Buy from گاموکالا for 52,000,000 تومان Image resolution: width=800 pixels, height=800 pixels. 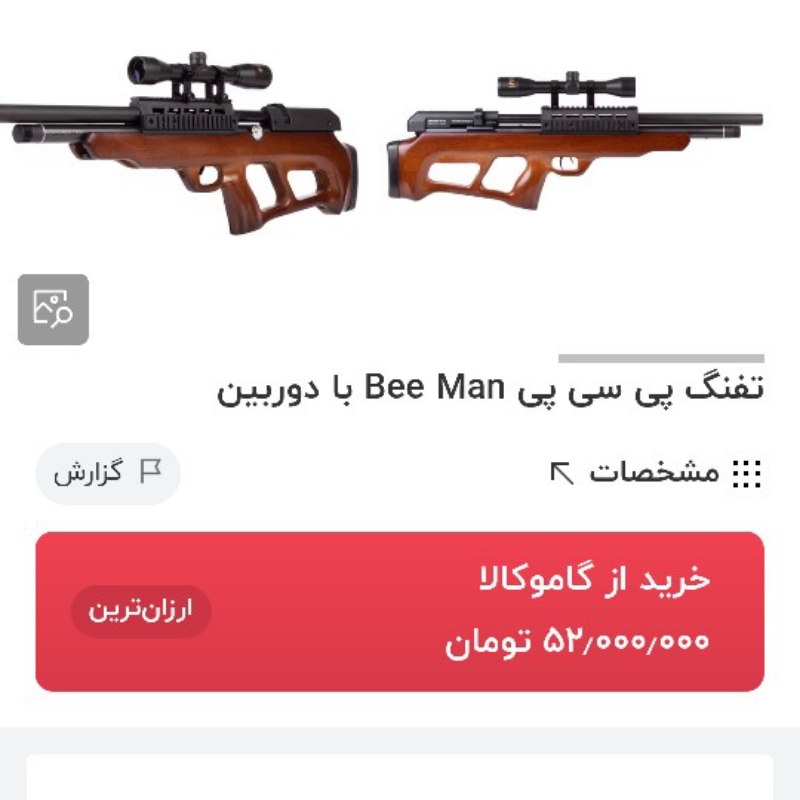400,611
